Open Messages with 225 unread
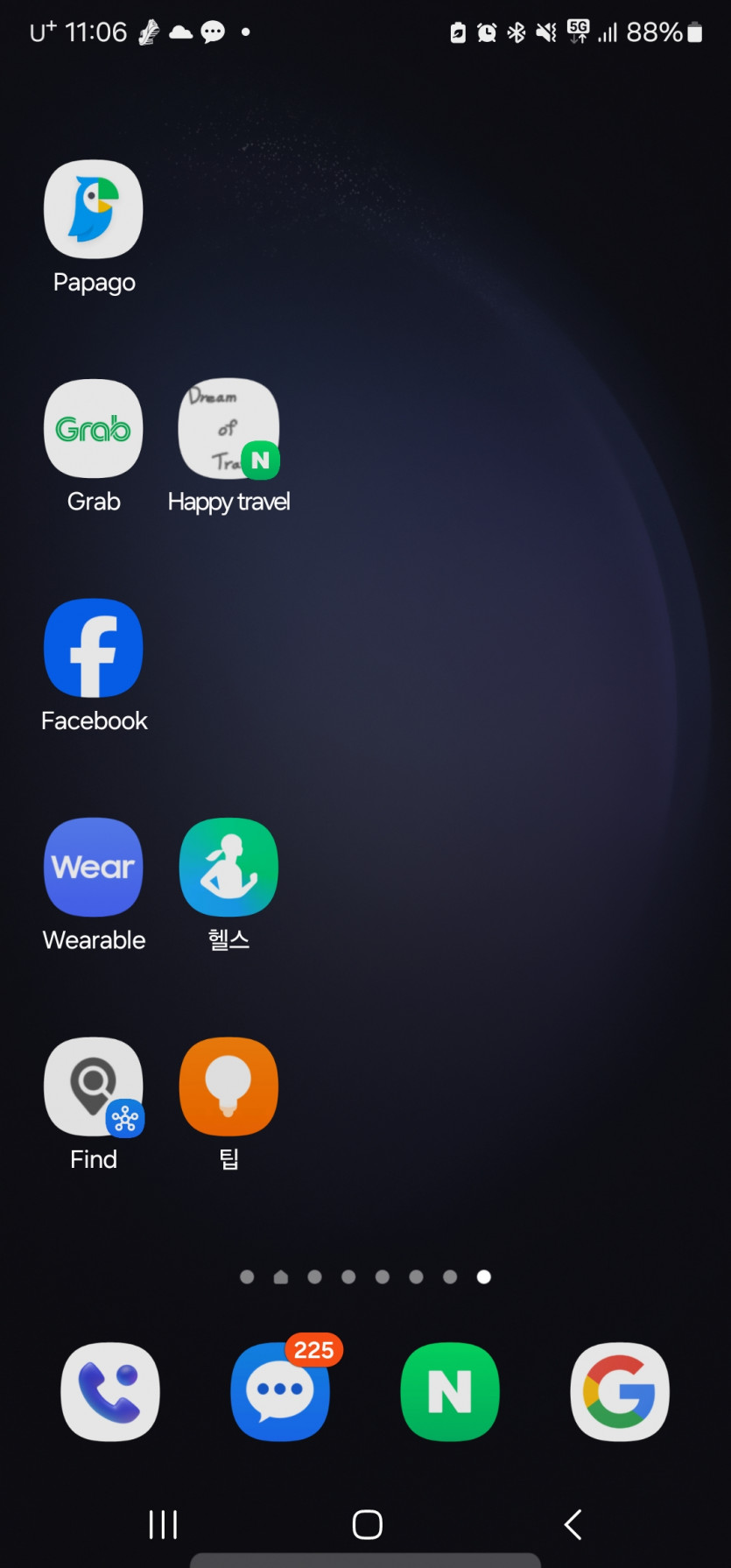The width and height of the screenshot is (731, 1568). [x=280, y=1391]
